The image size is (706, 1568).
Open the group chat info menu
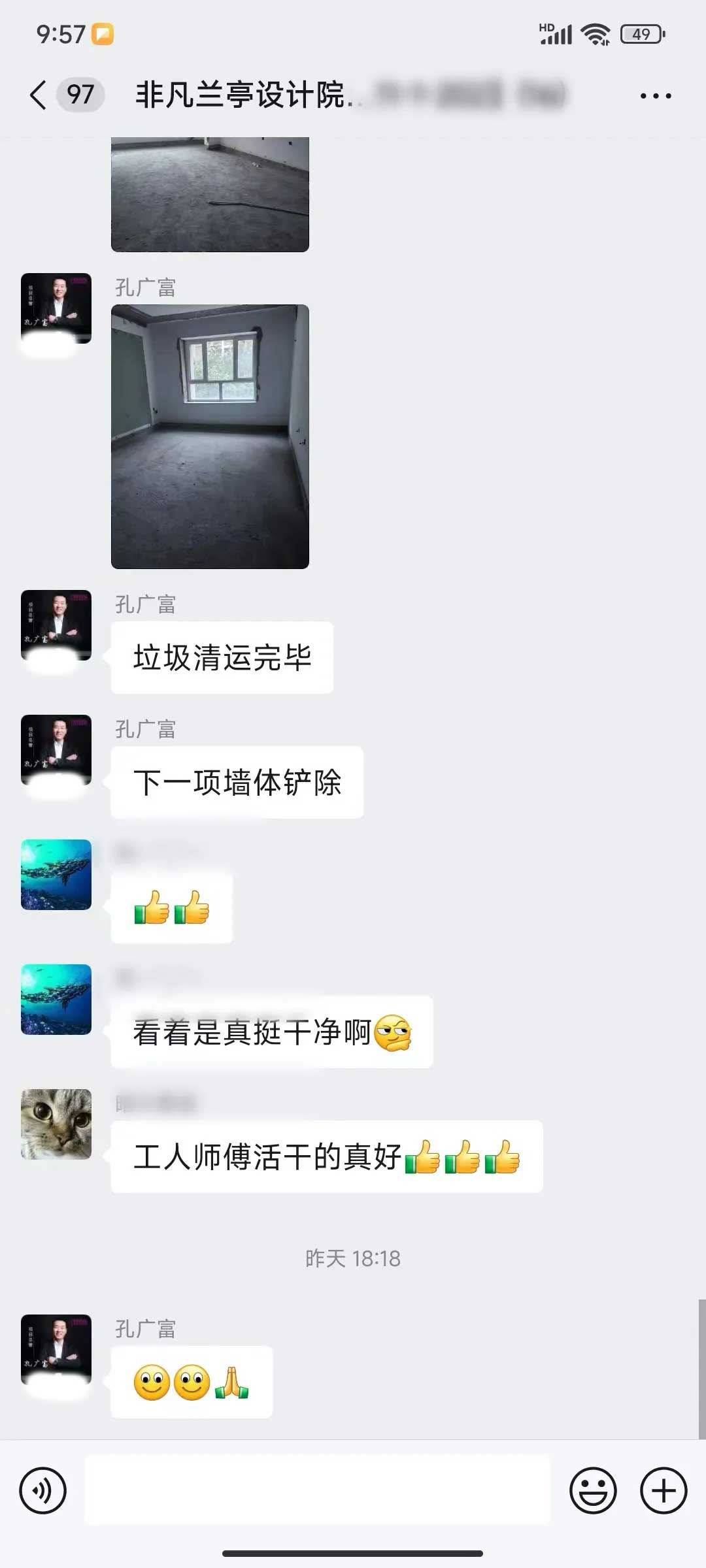[655, 96]
